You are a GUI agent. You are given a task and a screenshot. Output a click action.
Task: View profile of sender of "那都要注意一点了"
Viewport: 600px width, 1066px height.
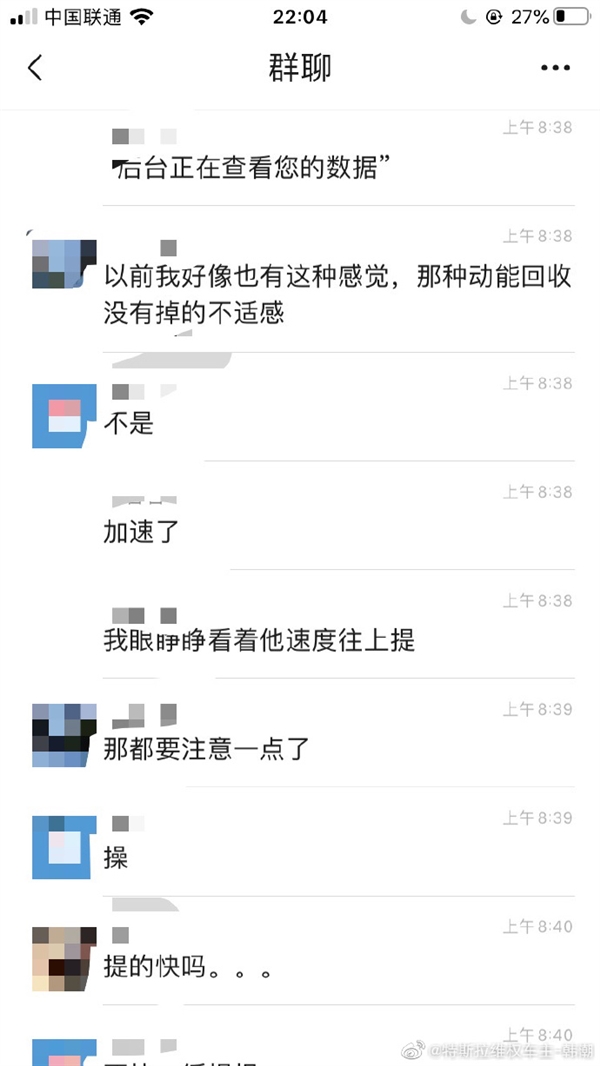(64, 735)
